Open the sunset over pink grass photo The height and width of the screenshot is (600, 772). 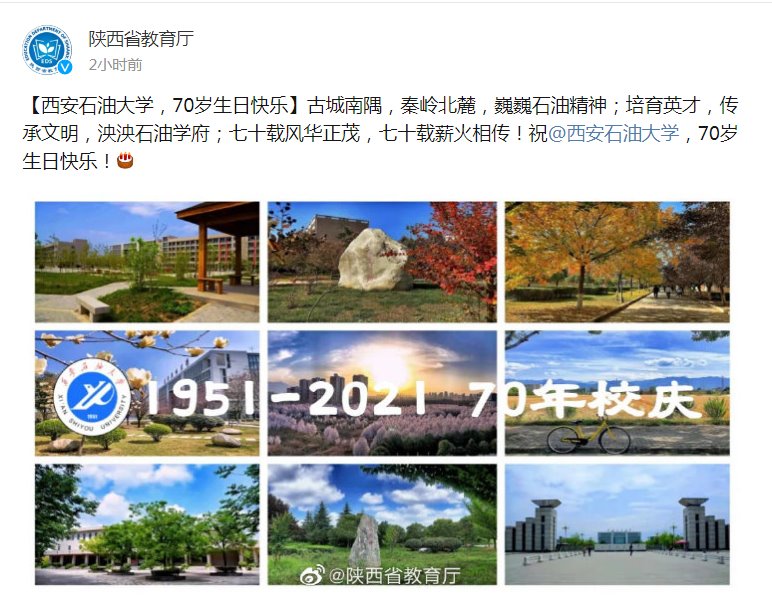[x=382, y=393]
